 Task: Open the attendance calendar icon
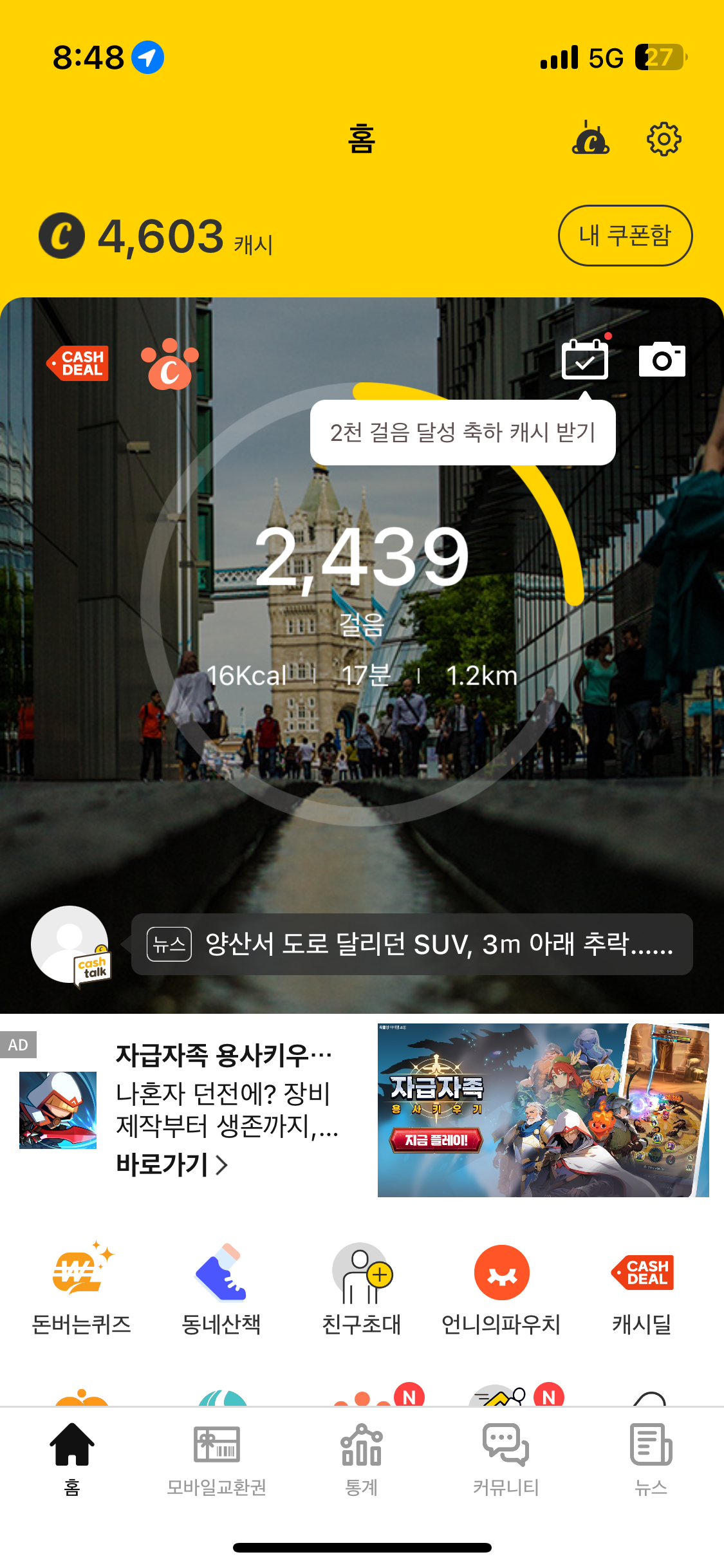pyautogui.click(x=584, y=360)
